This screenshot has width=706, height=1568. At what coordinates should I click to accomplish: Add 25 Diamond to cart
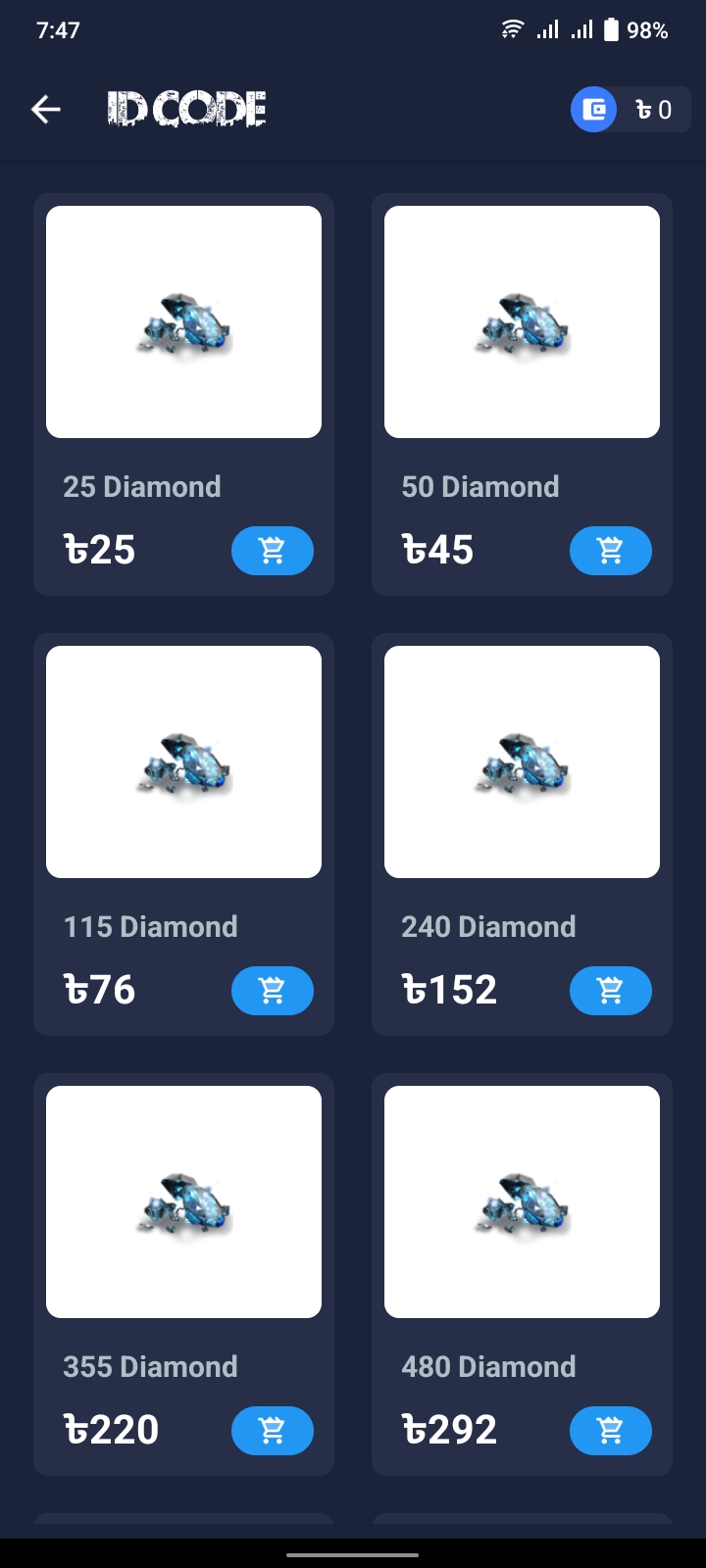273,551
